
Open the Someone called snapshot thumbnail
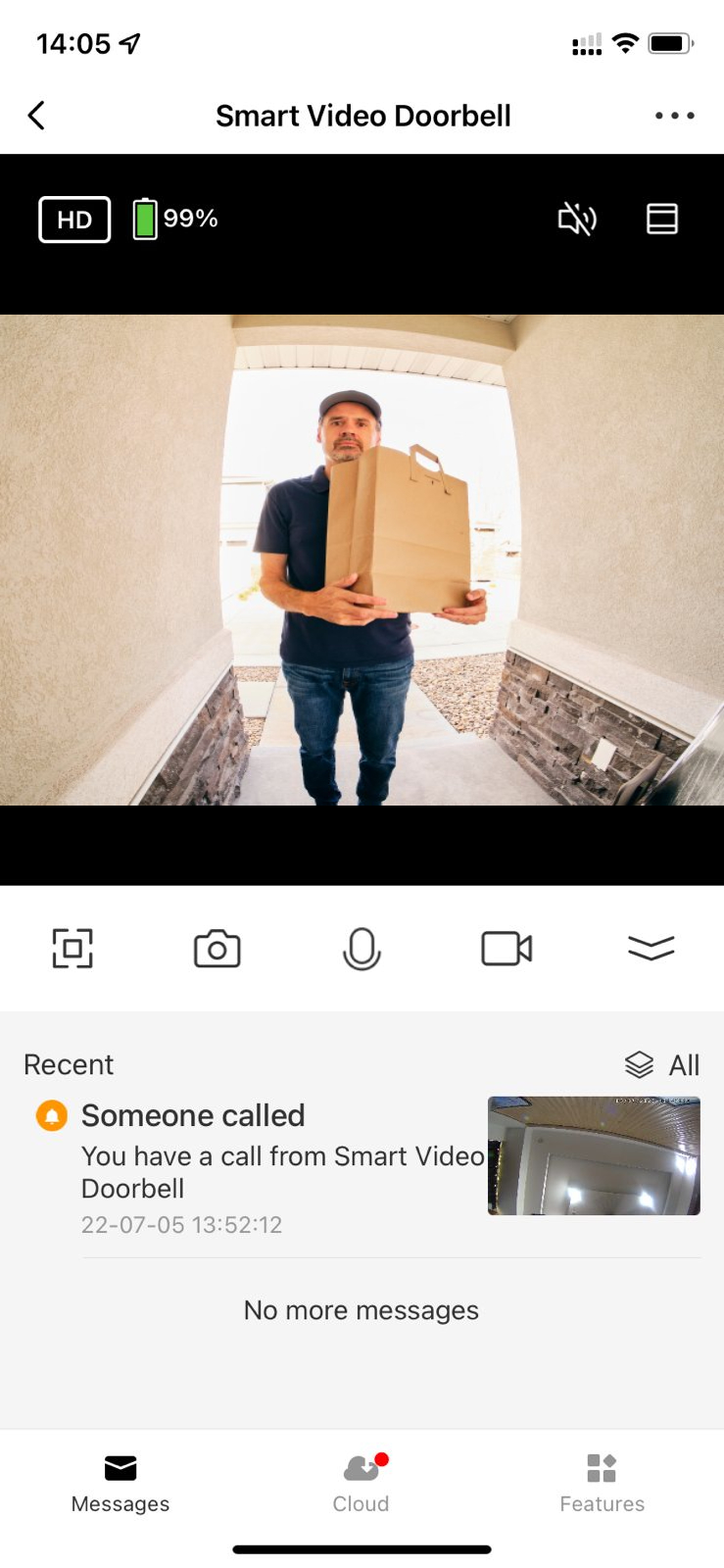[594, 1156]
